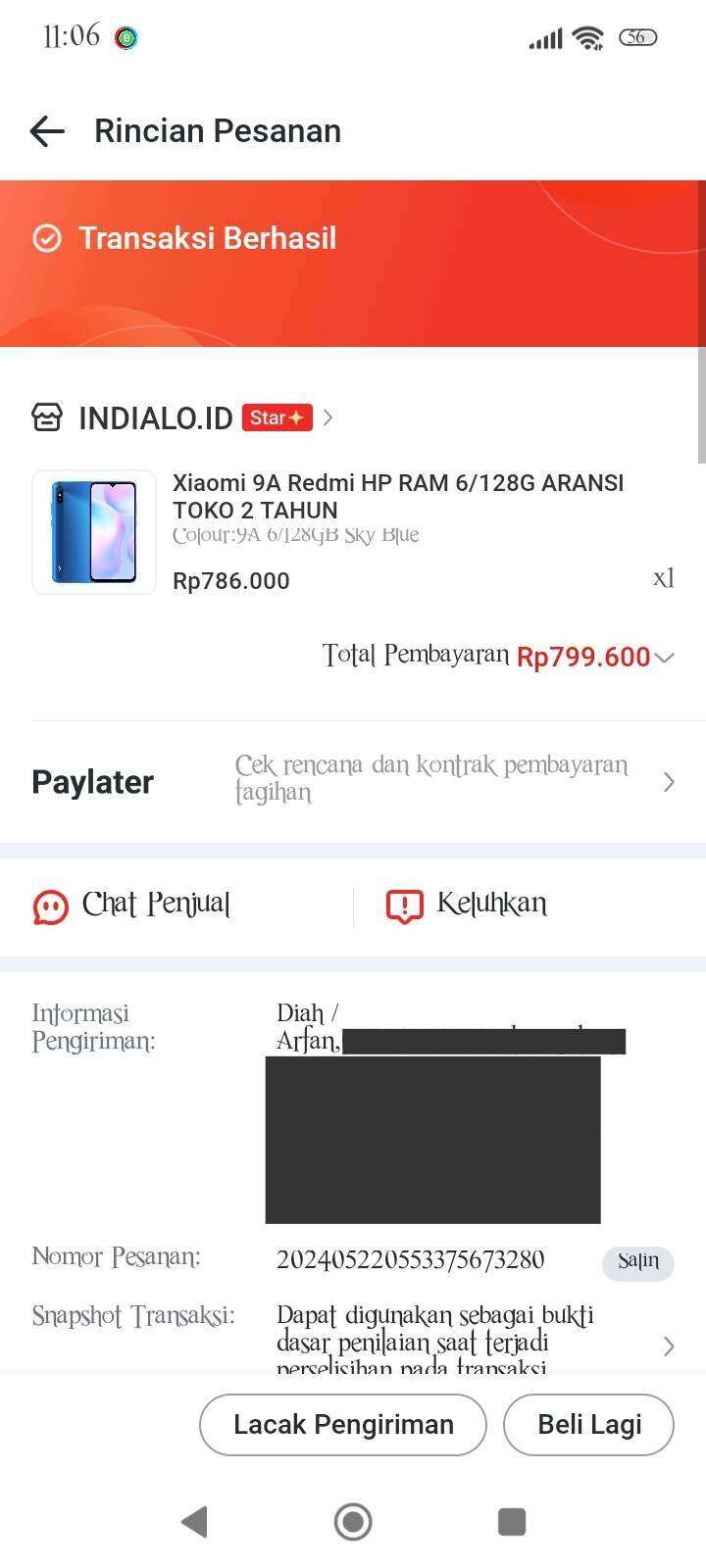Tap the Keluhkan complaint icon
706x1568 pixels.
(x=403, y=906)
